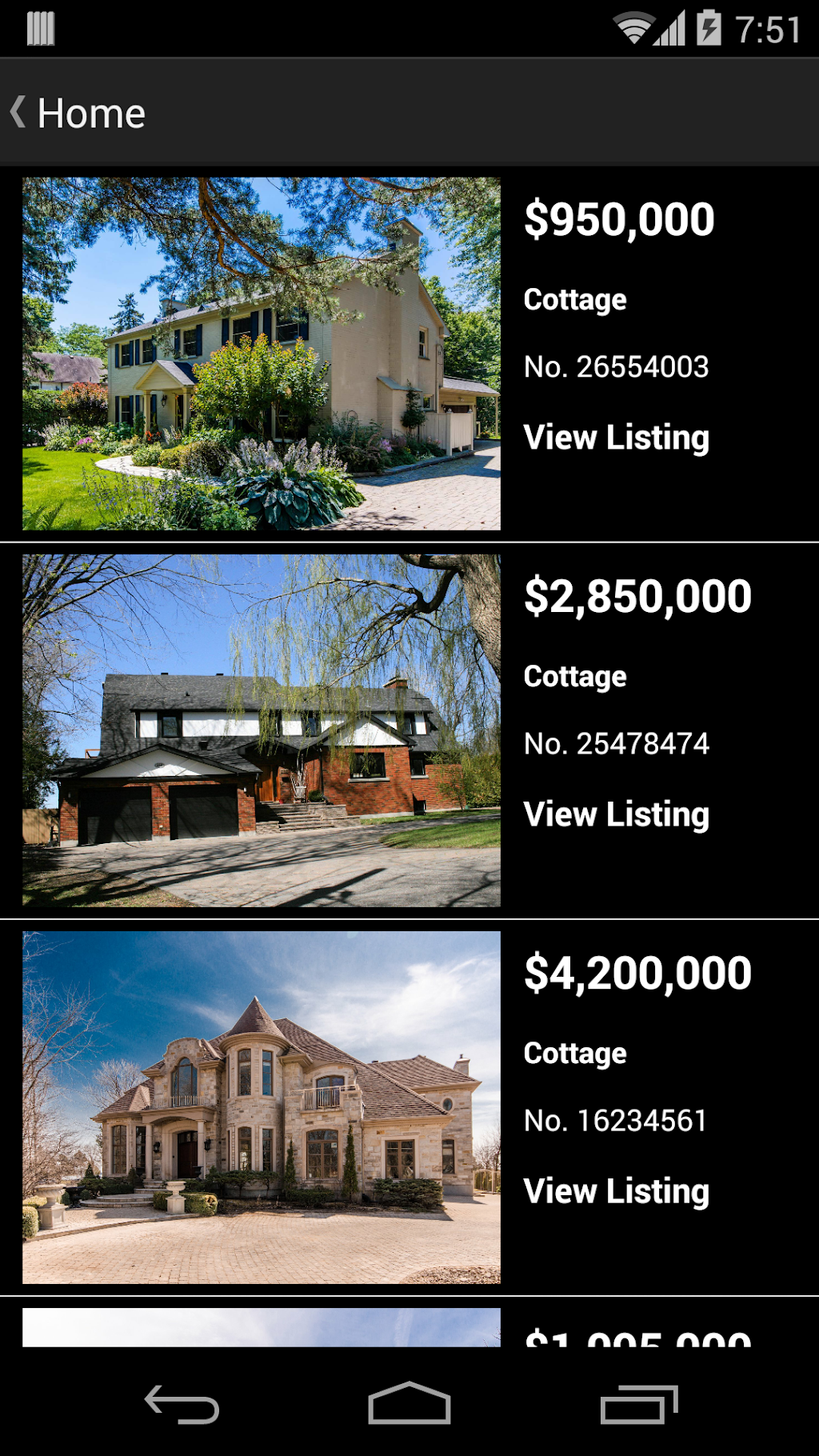View Listing for No. 26554003

coord(616,438)
